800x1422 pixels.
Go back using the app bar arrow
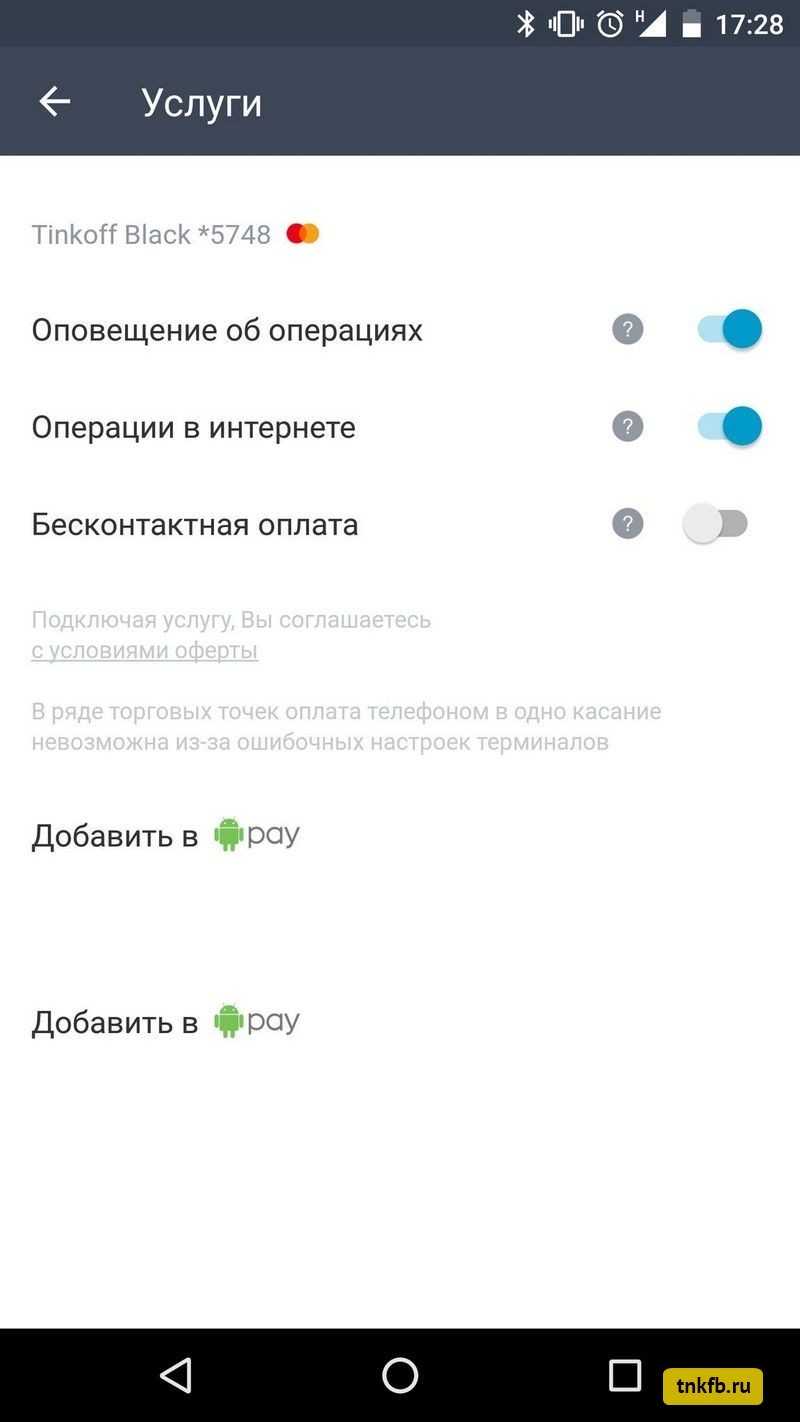[55, 101]
